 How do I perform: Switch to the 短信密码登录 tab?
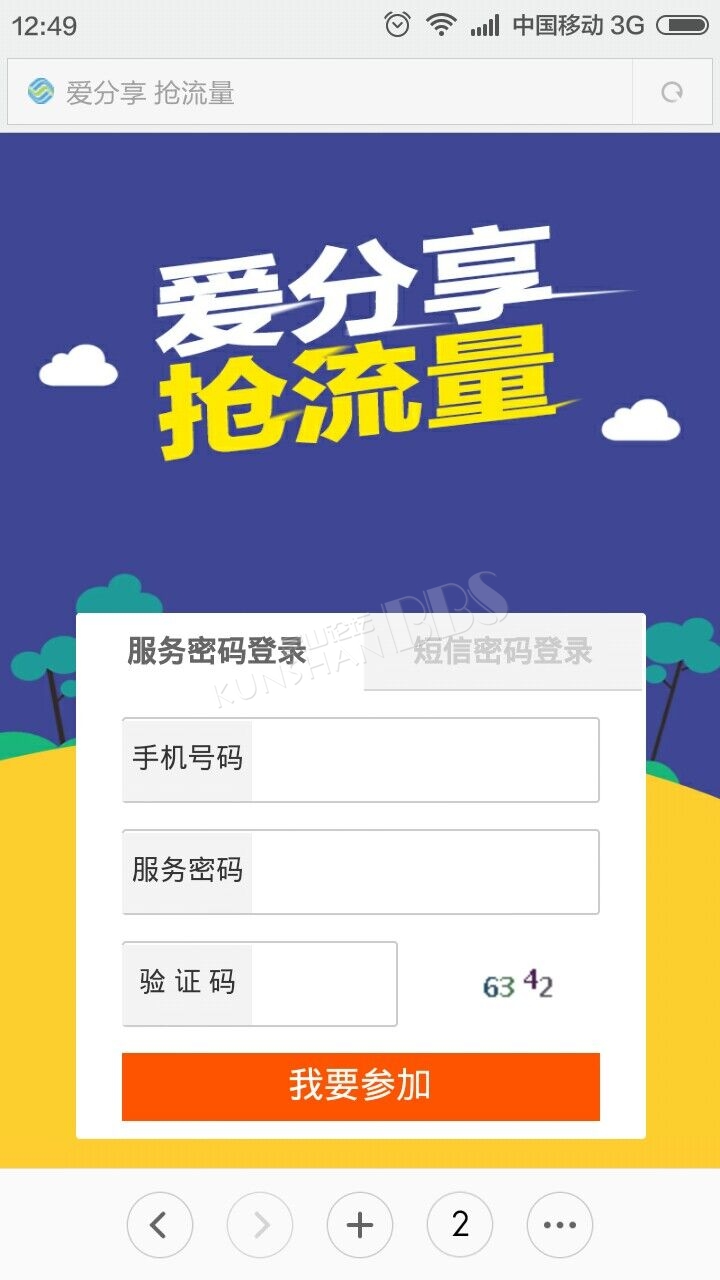pyautogui.click(x=503, y=651)
